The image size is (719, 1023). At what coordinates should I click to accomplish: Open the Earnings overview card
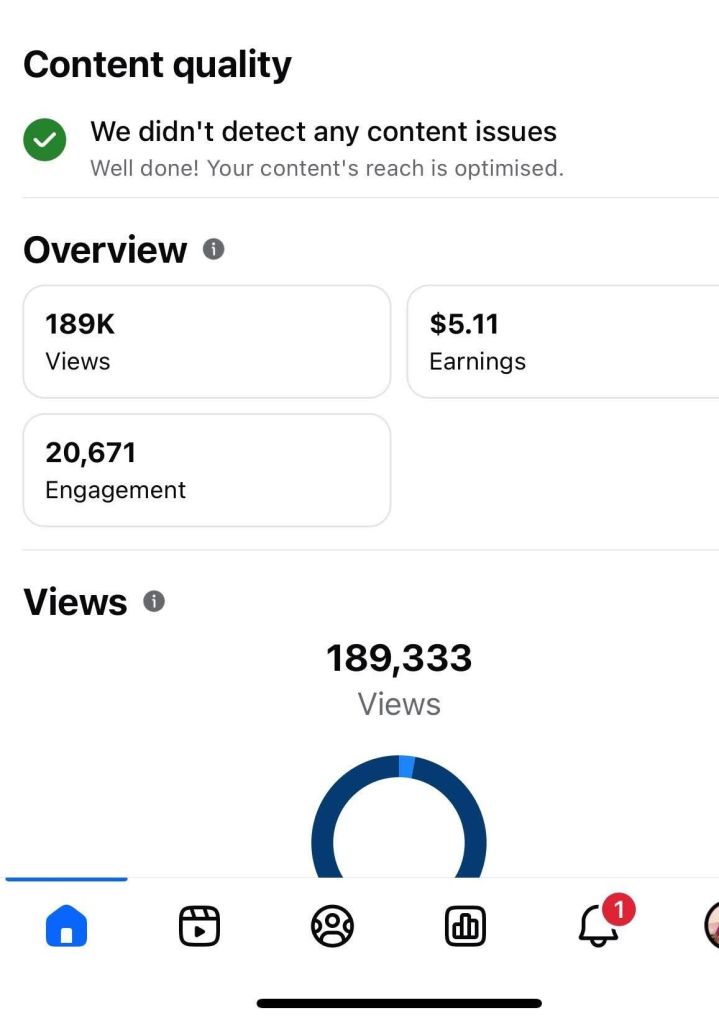click(x=563, y=342)
